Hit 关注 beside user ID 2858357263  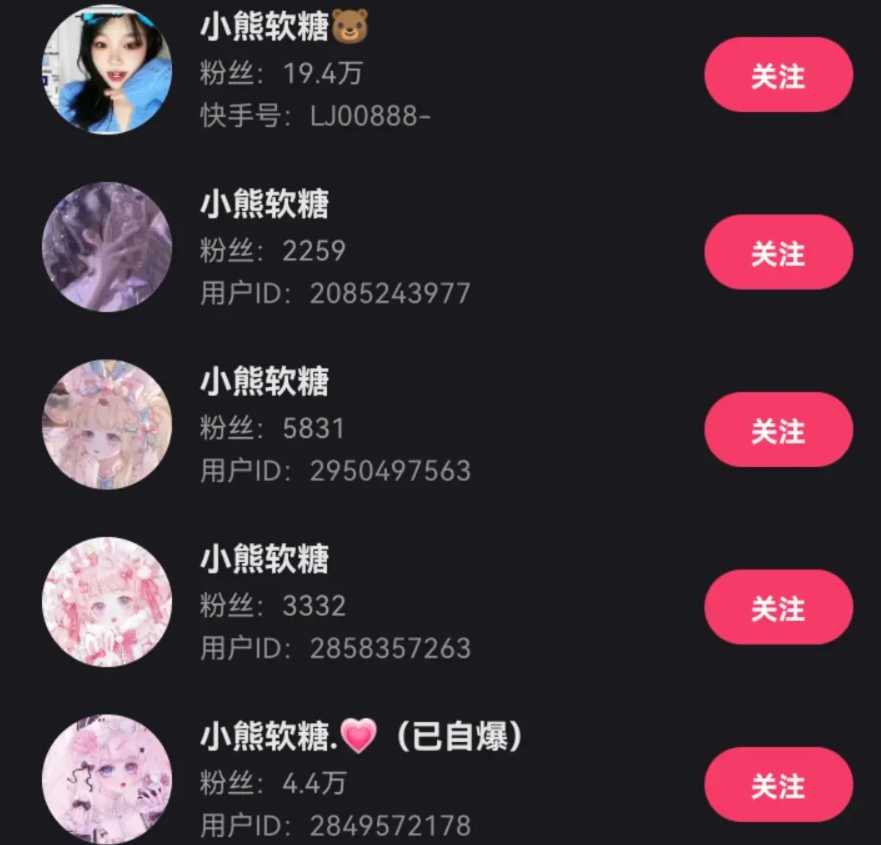click(x=778, y=607)
